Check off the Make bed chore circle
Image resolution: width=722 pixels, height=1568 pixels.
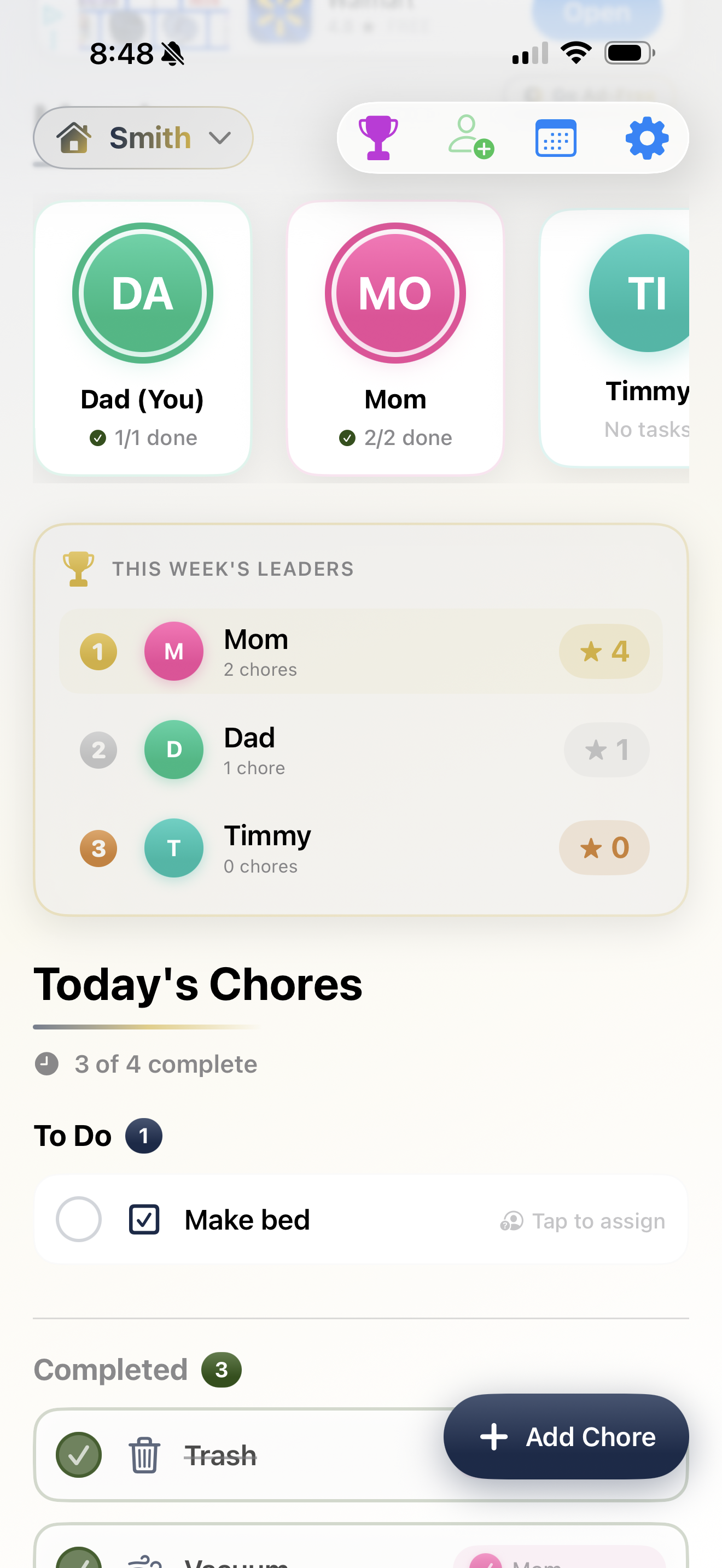[x=78, y=1219]
